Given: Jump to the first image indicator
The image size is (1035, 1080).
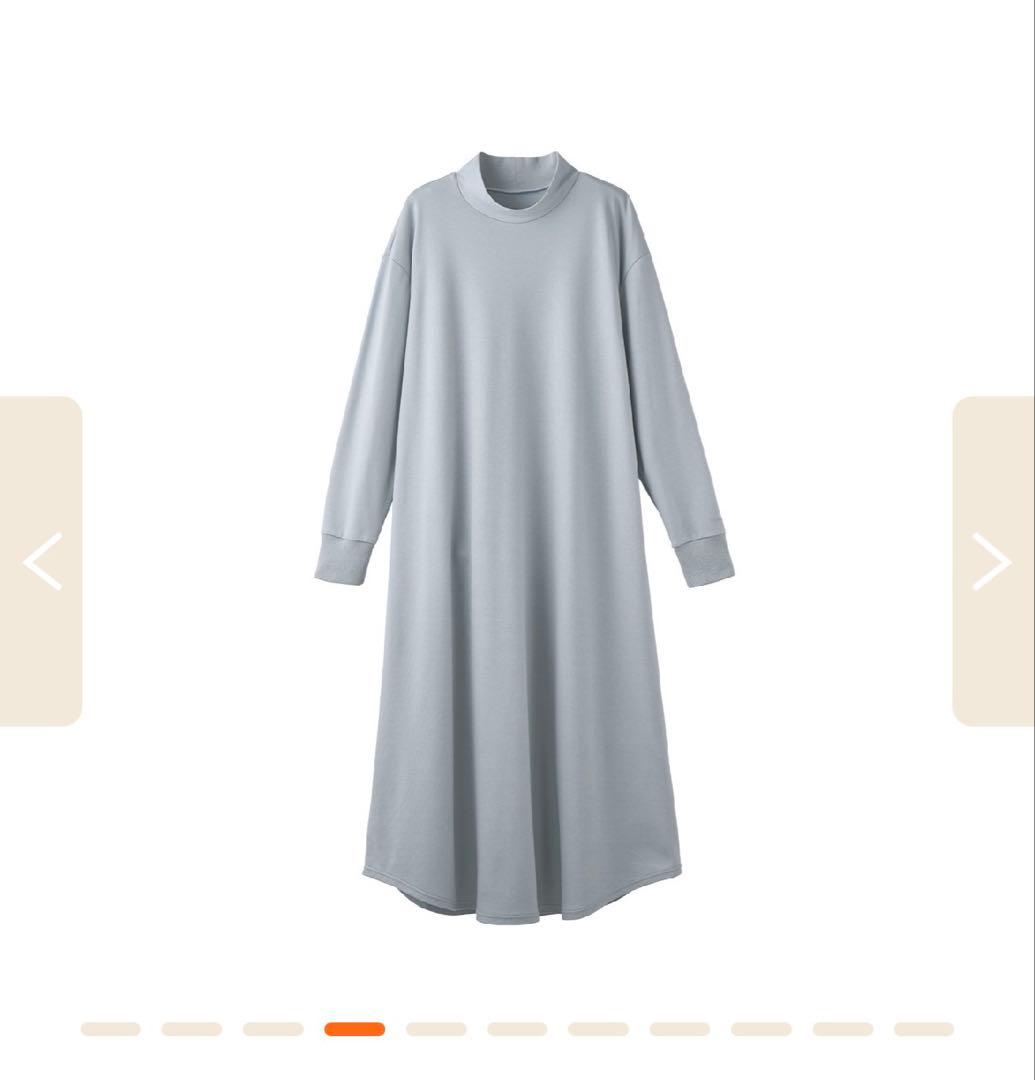Looking at the screenshot, I should pyautogui.click(x=110, y=1029).
